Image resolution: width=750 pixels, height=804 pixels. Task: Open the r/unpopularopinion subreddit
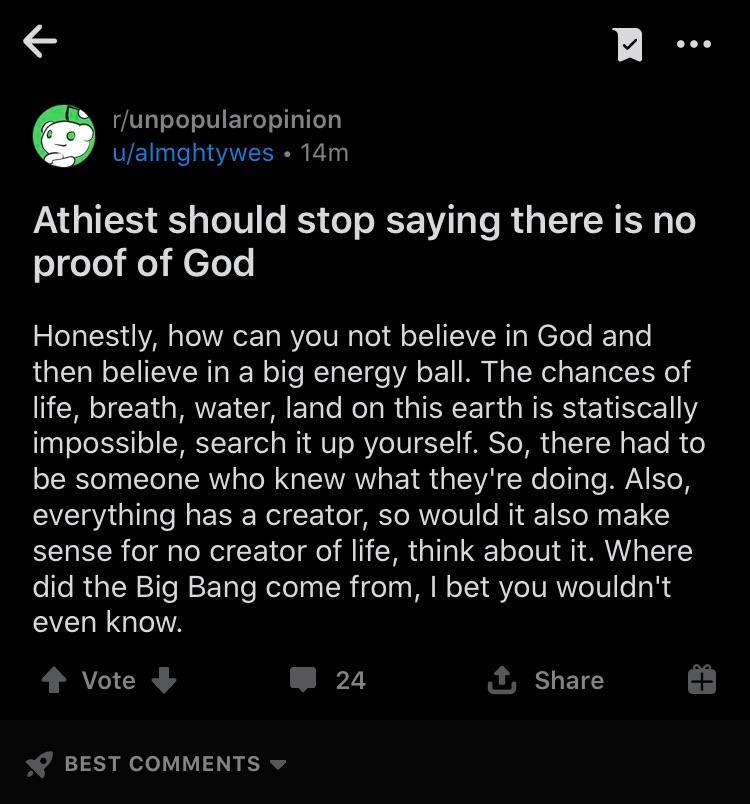226,119
